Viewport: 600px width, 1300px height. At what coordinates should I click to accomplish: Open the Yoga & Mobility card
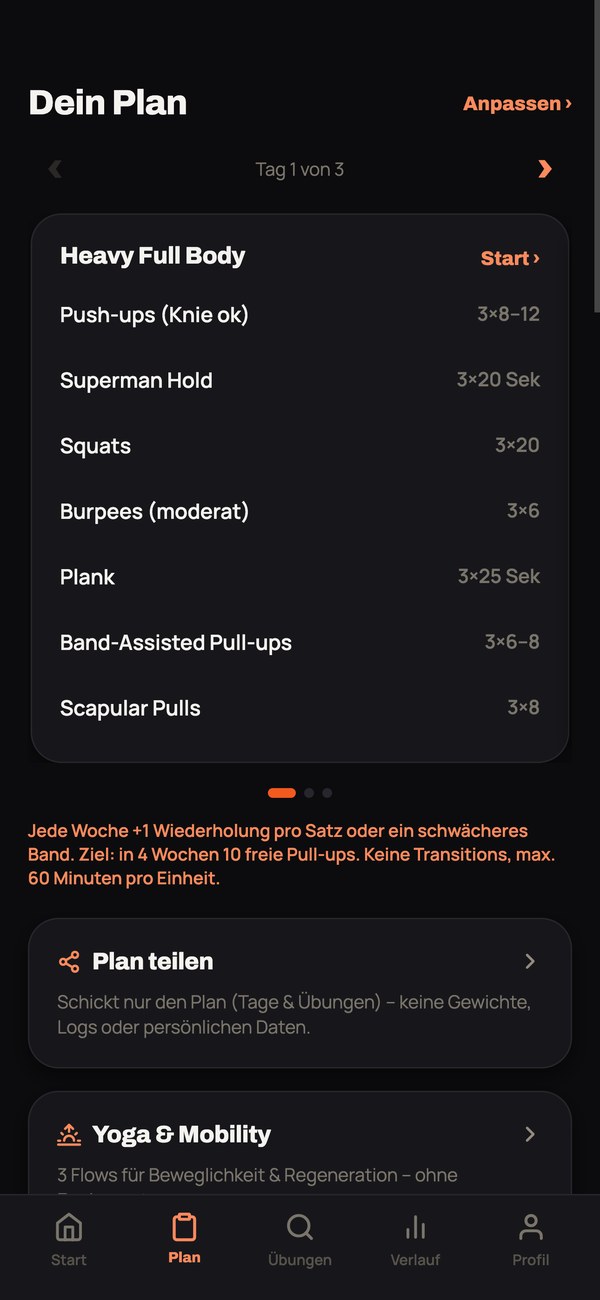point(300,1143)
